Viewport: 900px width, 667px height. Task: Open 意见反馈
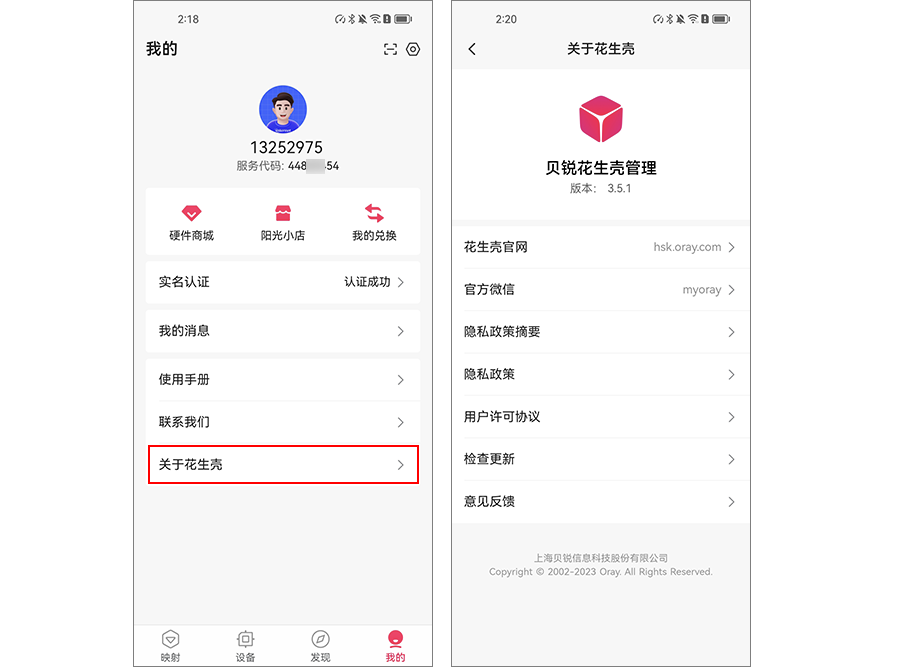click(x=600, y=502)
